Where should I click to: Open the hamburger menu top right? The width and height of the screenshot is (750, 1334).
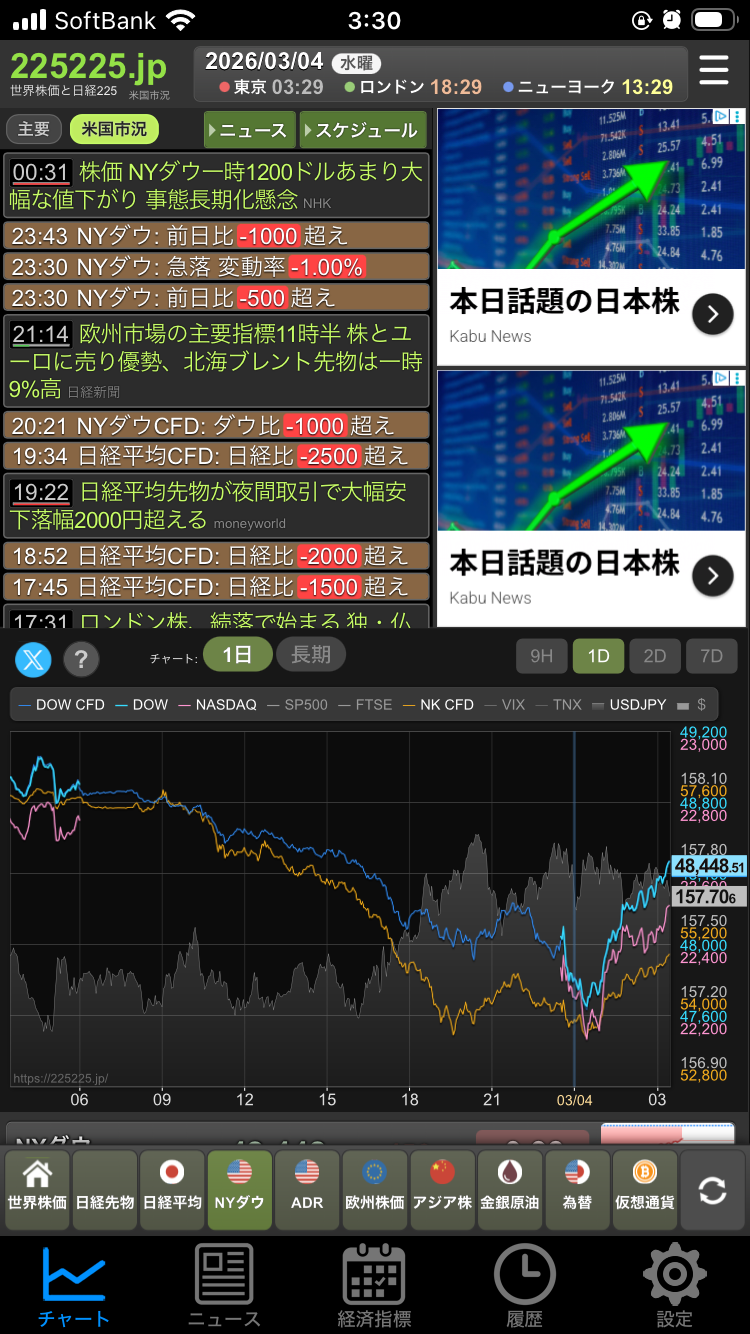click(714, 70)
